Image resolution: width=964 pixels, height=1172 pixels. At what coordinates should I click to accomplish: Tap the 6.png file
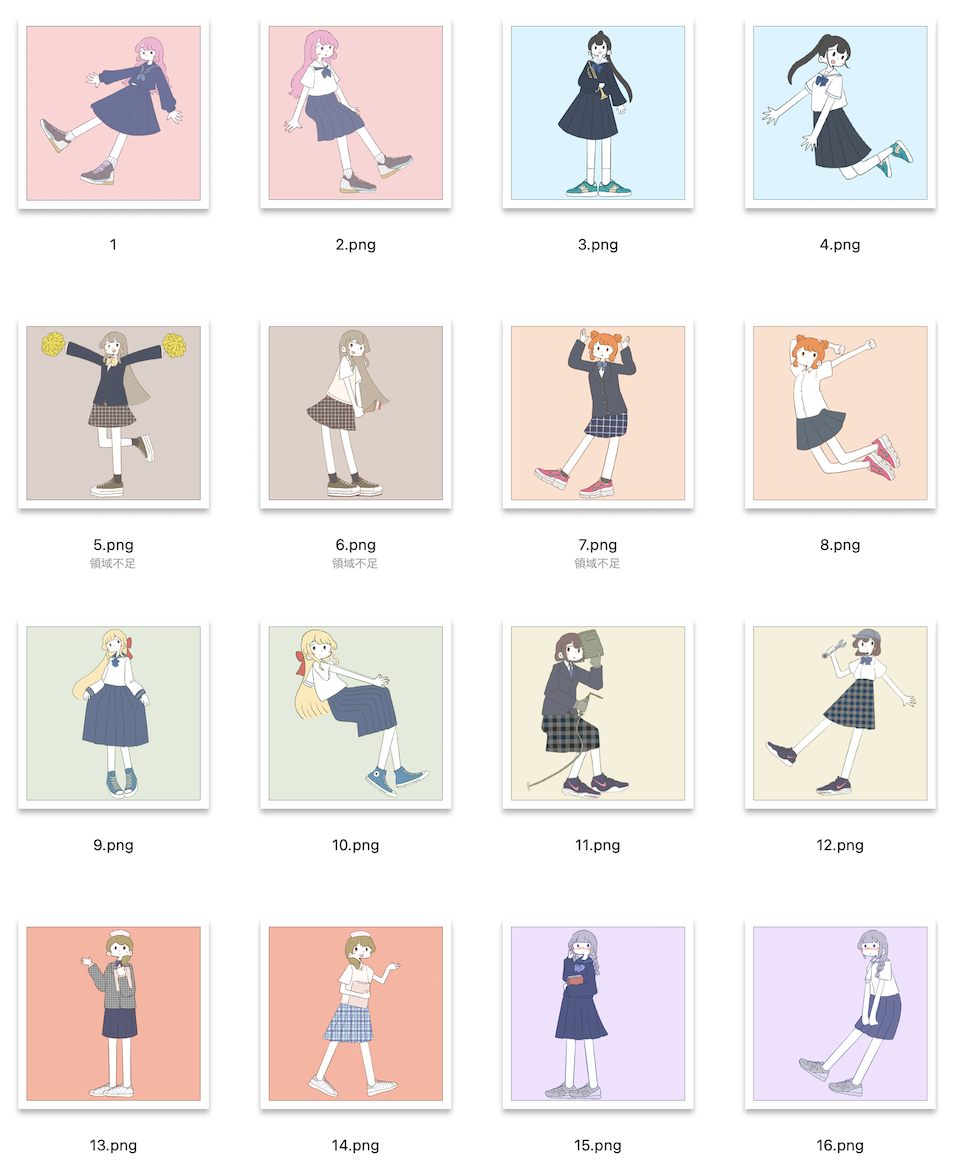(x=355, y=413)
